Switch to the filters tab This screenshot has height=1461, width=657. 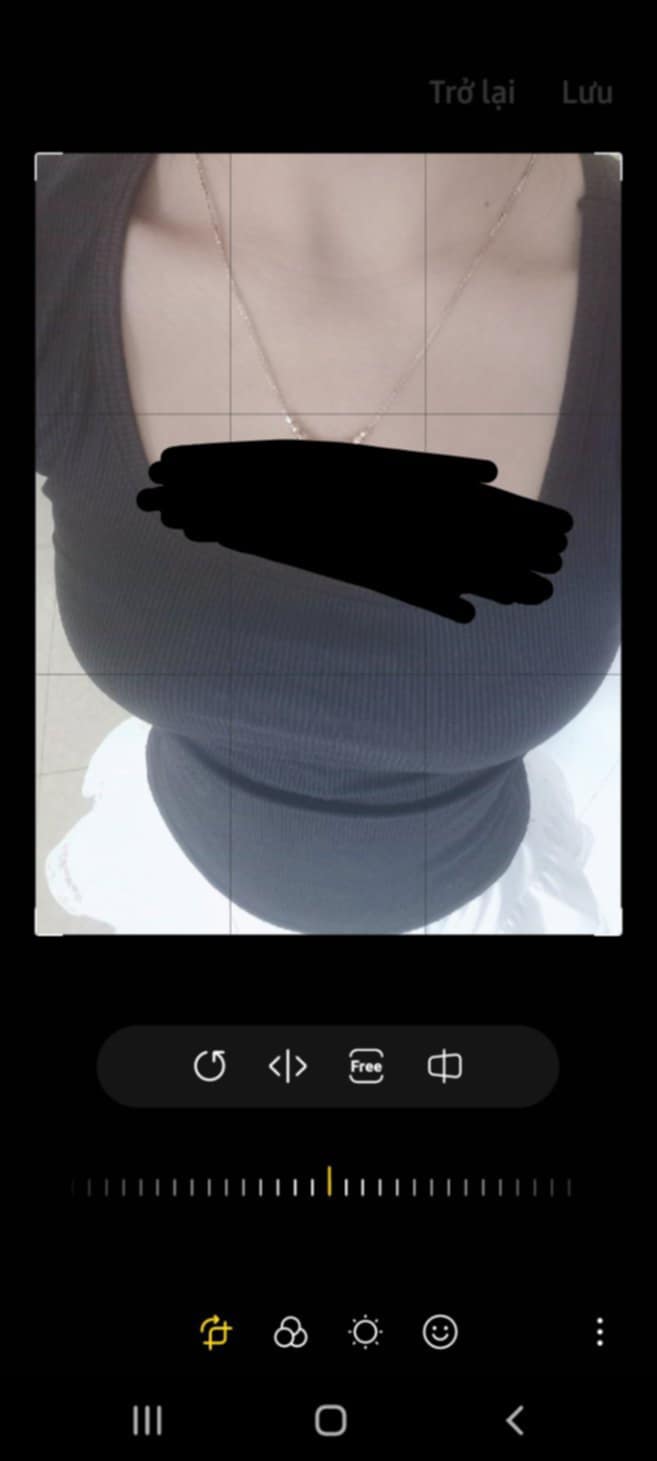[290, 1332]
